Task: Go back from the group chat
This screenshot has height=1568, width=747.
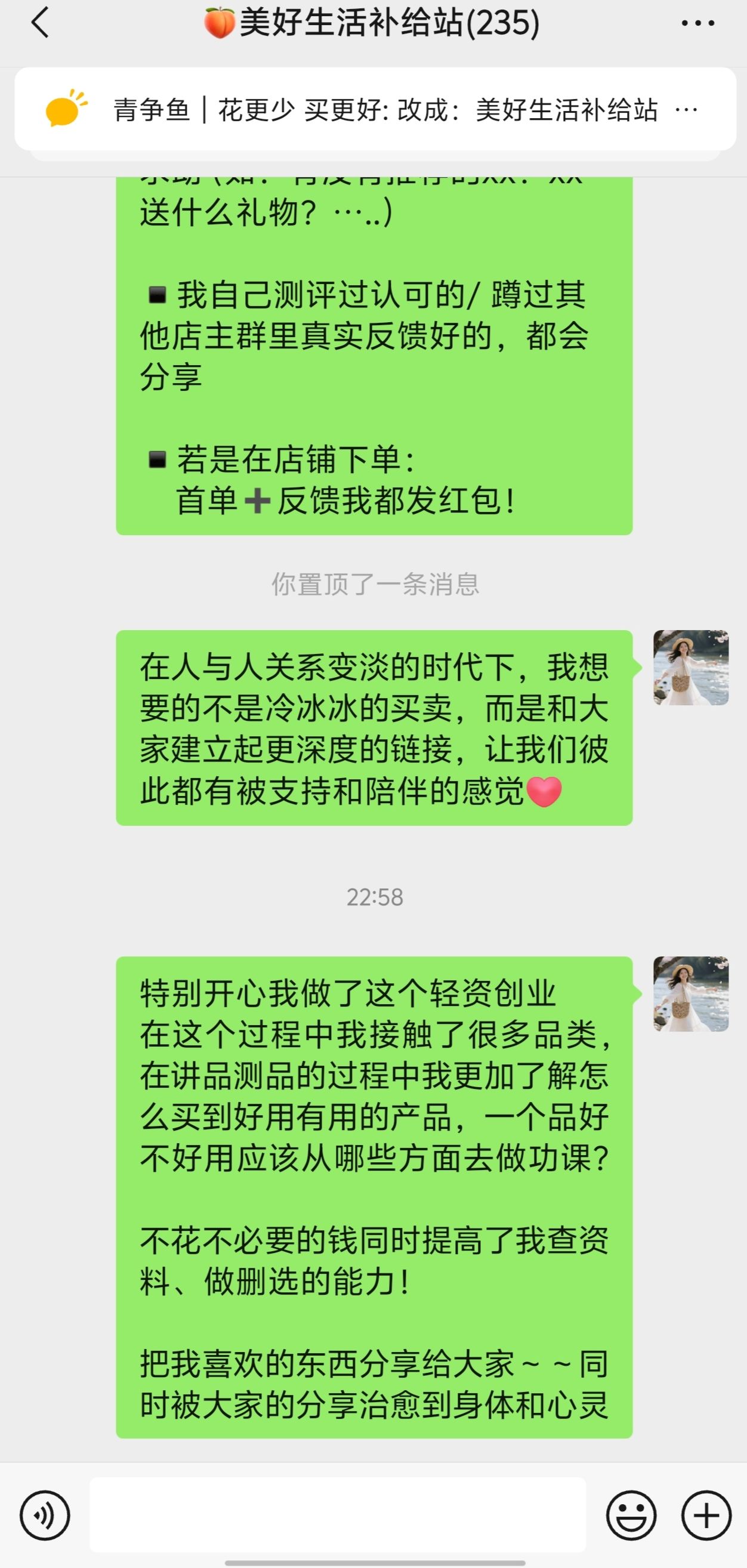Action: [x=40, y=23]
